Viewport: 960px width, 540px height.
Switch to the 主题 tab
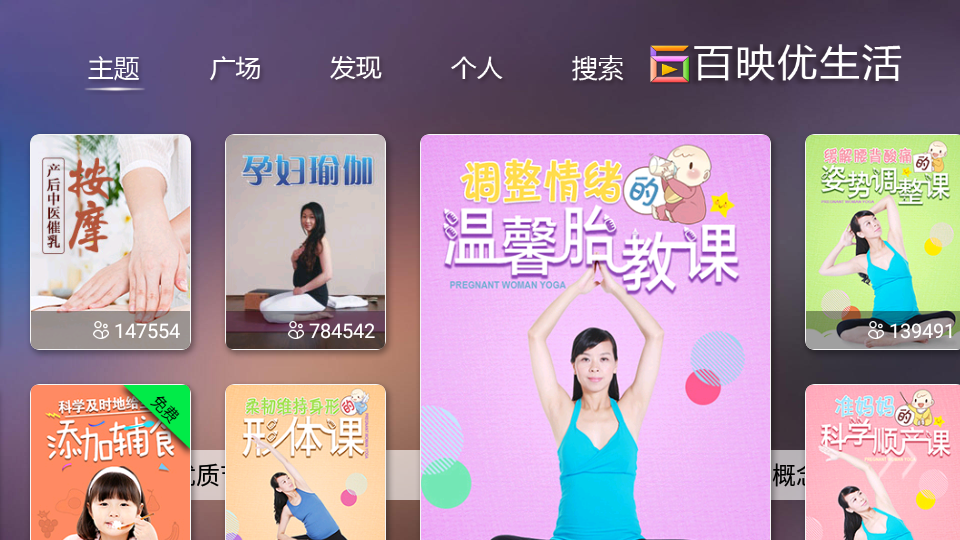pos(114,68)
